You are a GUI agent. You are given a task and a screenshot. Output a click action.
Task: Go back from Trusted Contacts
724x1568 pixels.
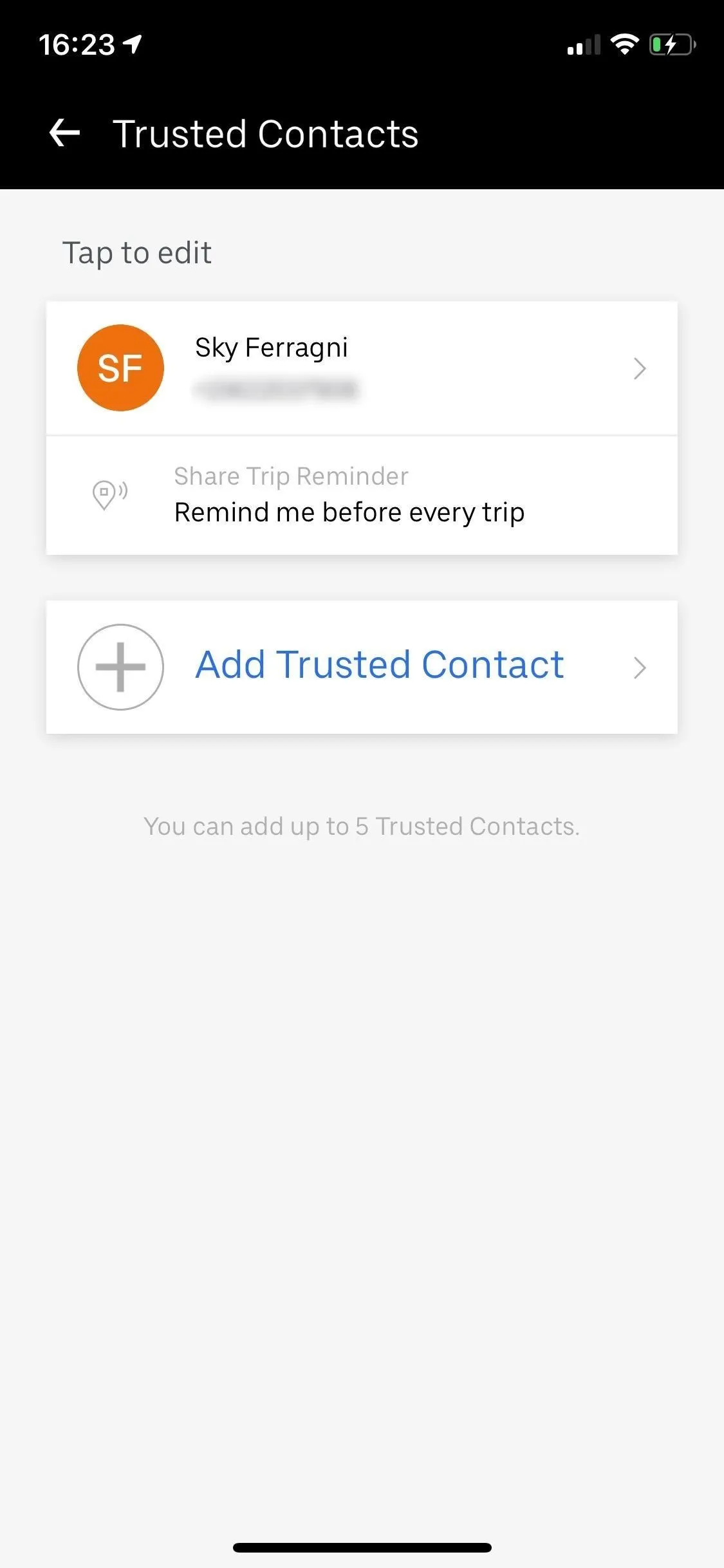click(x=64, y=133)
